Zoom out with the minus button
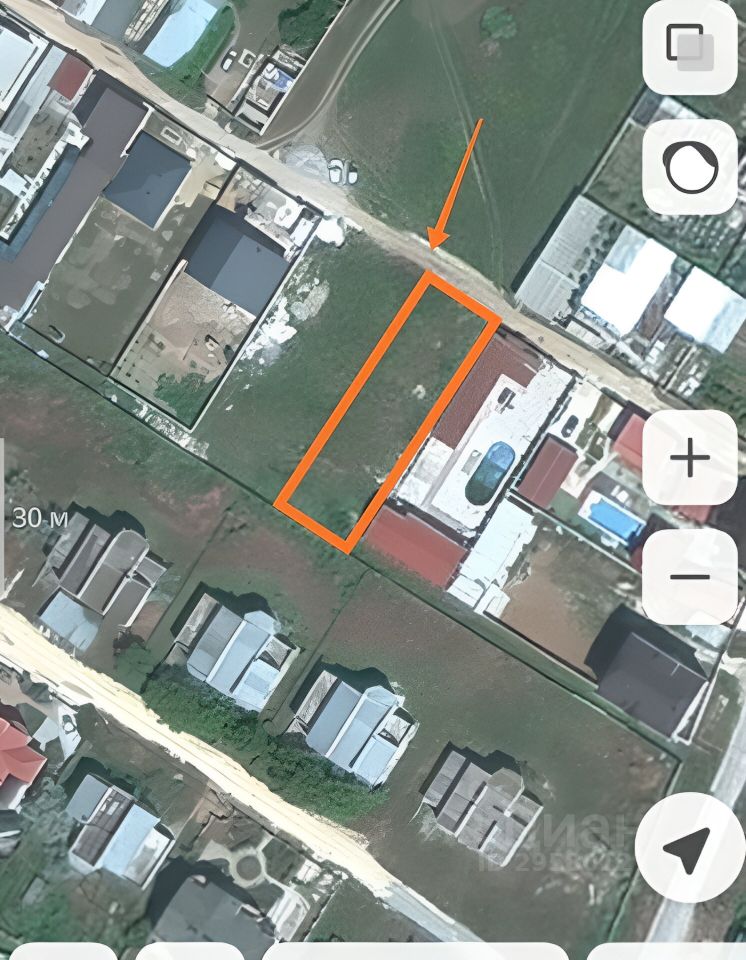This screenshot has height=960, width=746. point(690,577)
